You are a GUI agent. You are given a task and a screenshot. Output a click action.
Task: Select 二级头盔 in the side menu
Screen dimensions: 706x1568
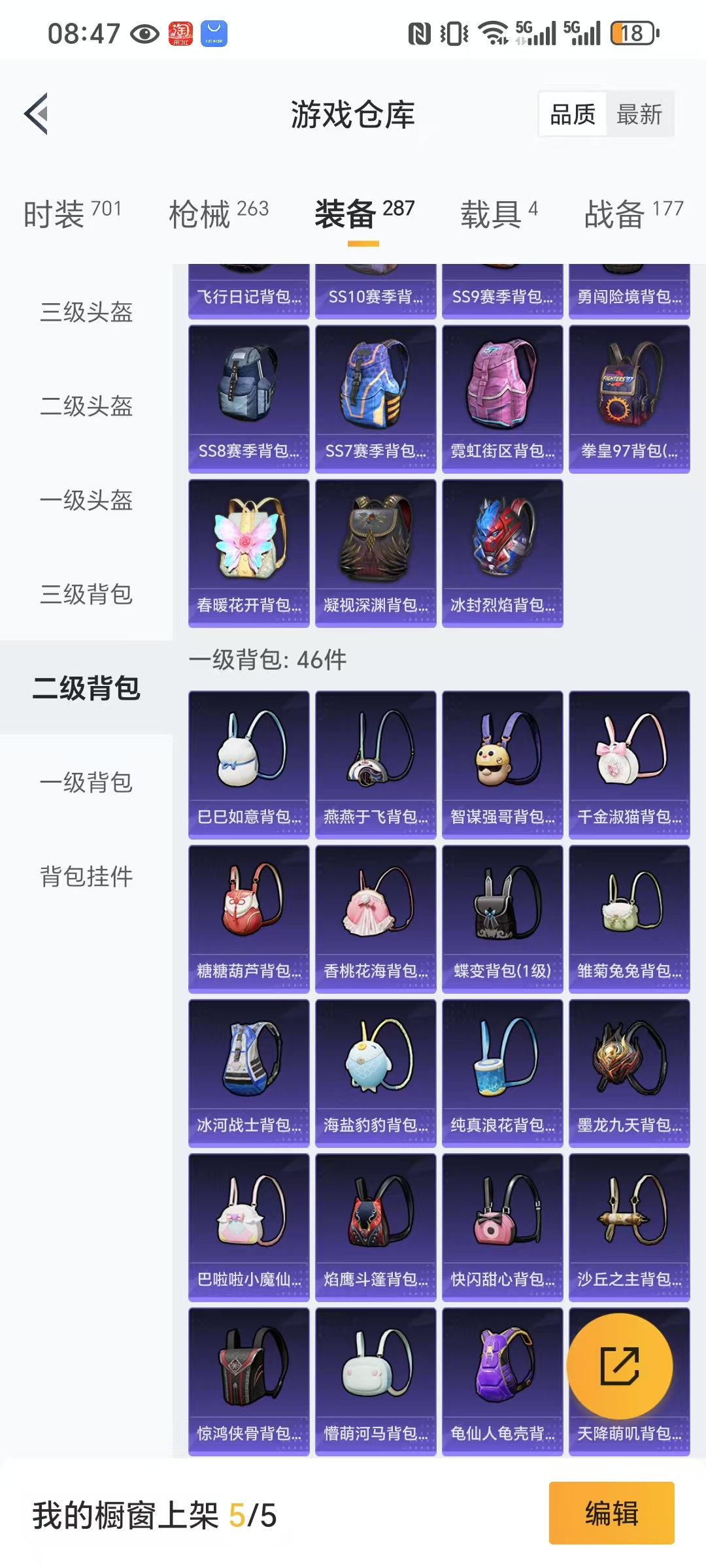[86, 406]
